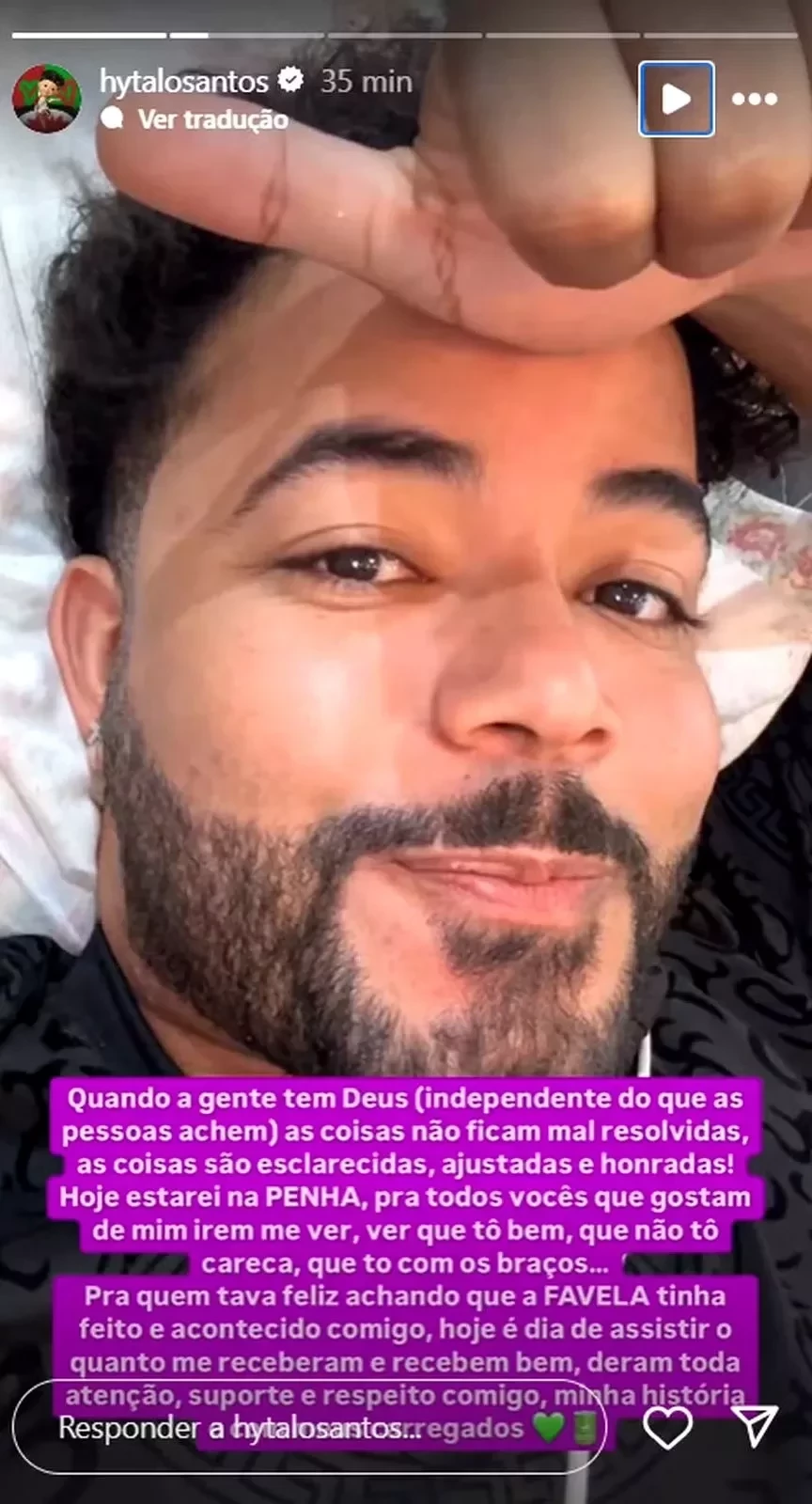The height and width of the screenshot is (1504, 812).
Task: Open the three-dot more options menu
Action: 754,99
